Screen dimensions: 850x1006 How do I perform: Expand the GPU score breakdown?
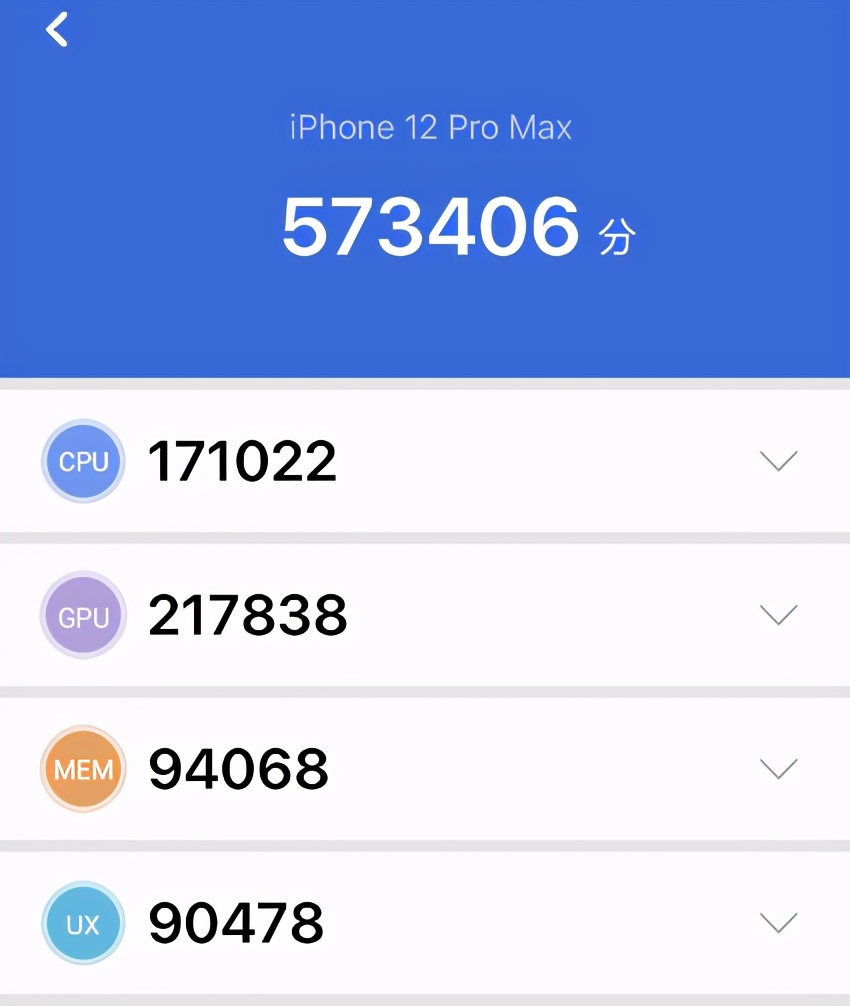coord(778,614)
